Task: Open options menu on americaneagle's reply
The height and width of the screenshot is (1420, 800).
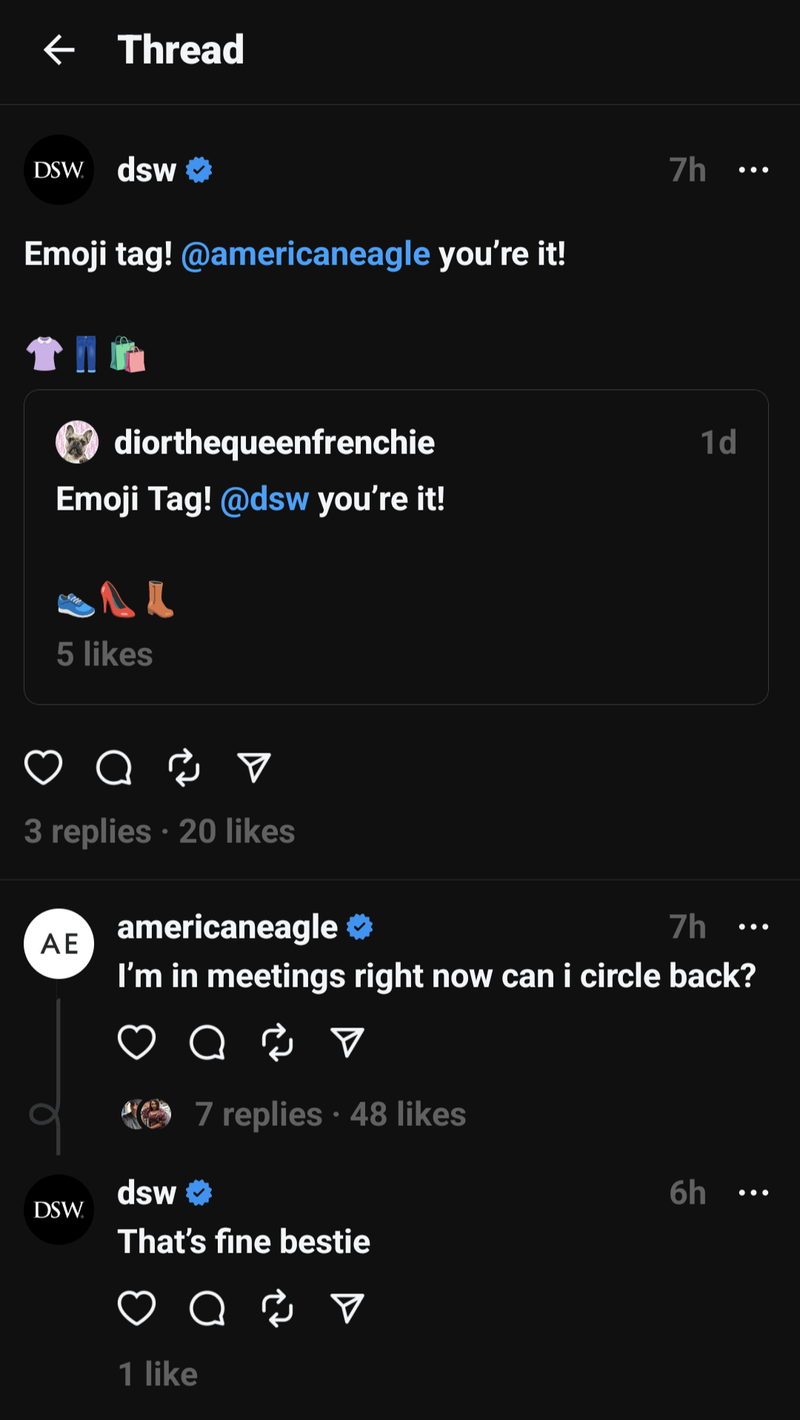Action: point(753,927)
